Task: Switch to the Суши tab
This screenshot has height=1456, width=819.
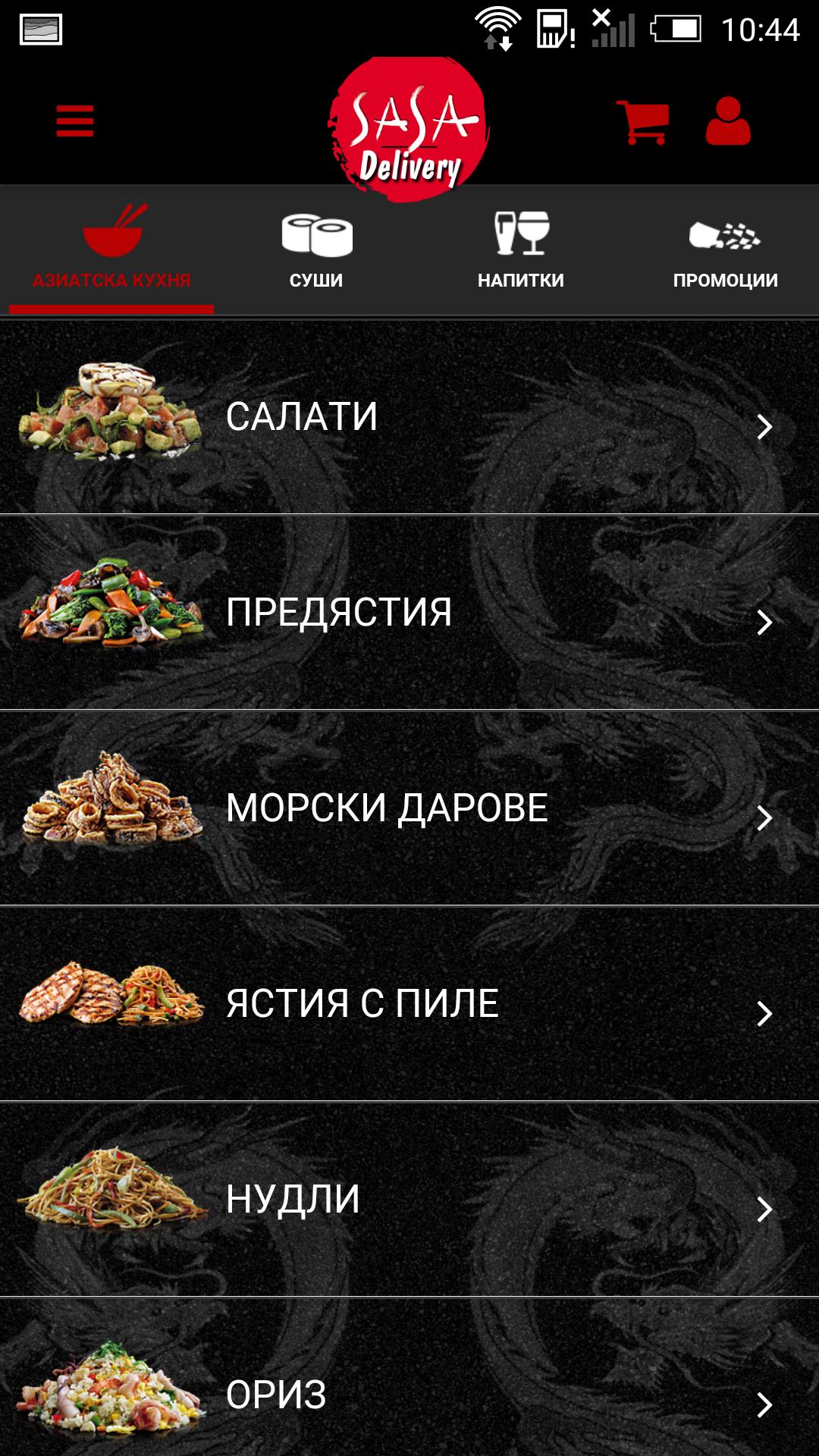Action: [316, 252]
